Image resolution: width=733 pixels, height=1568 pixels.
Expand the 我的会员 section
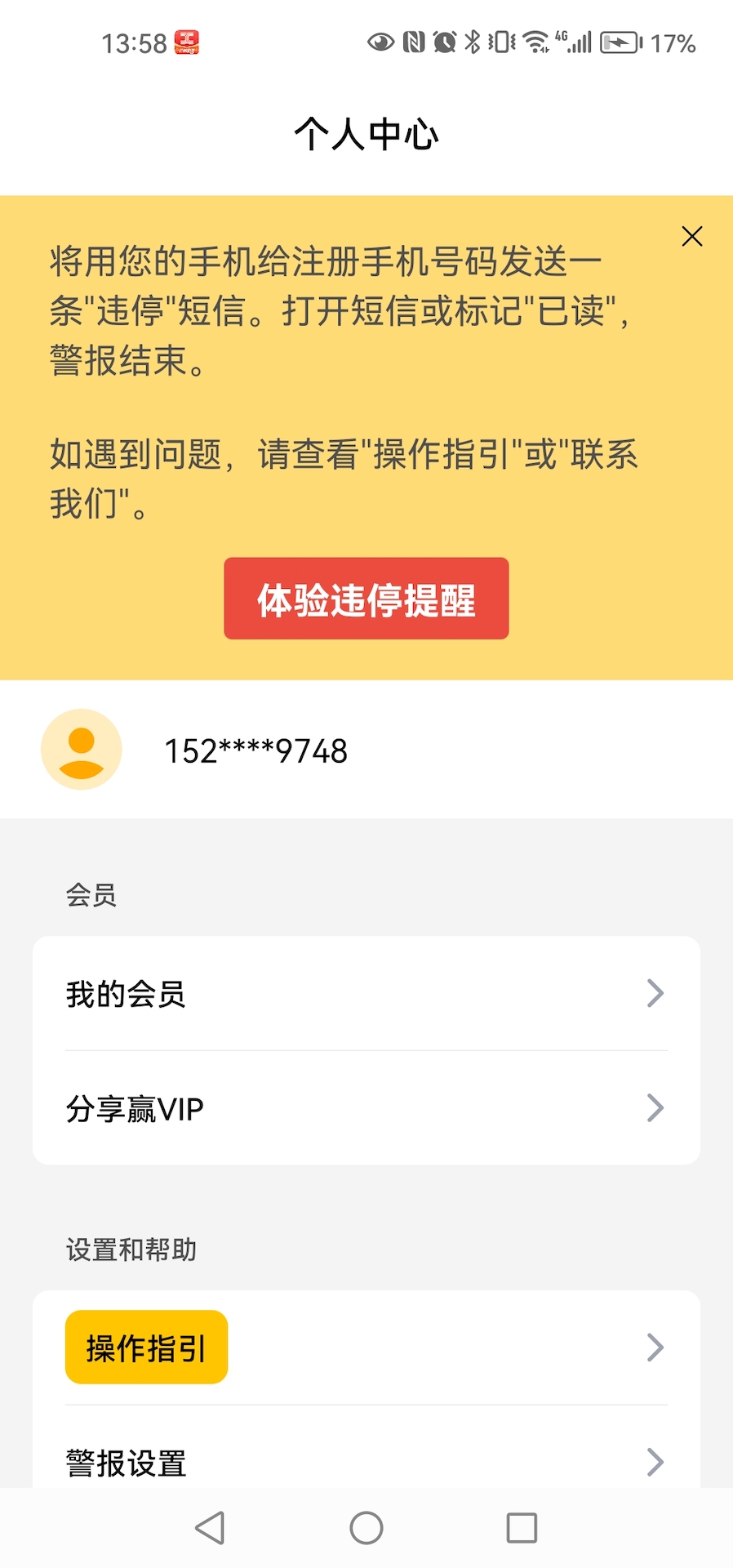[x=366, y=993]
